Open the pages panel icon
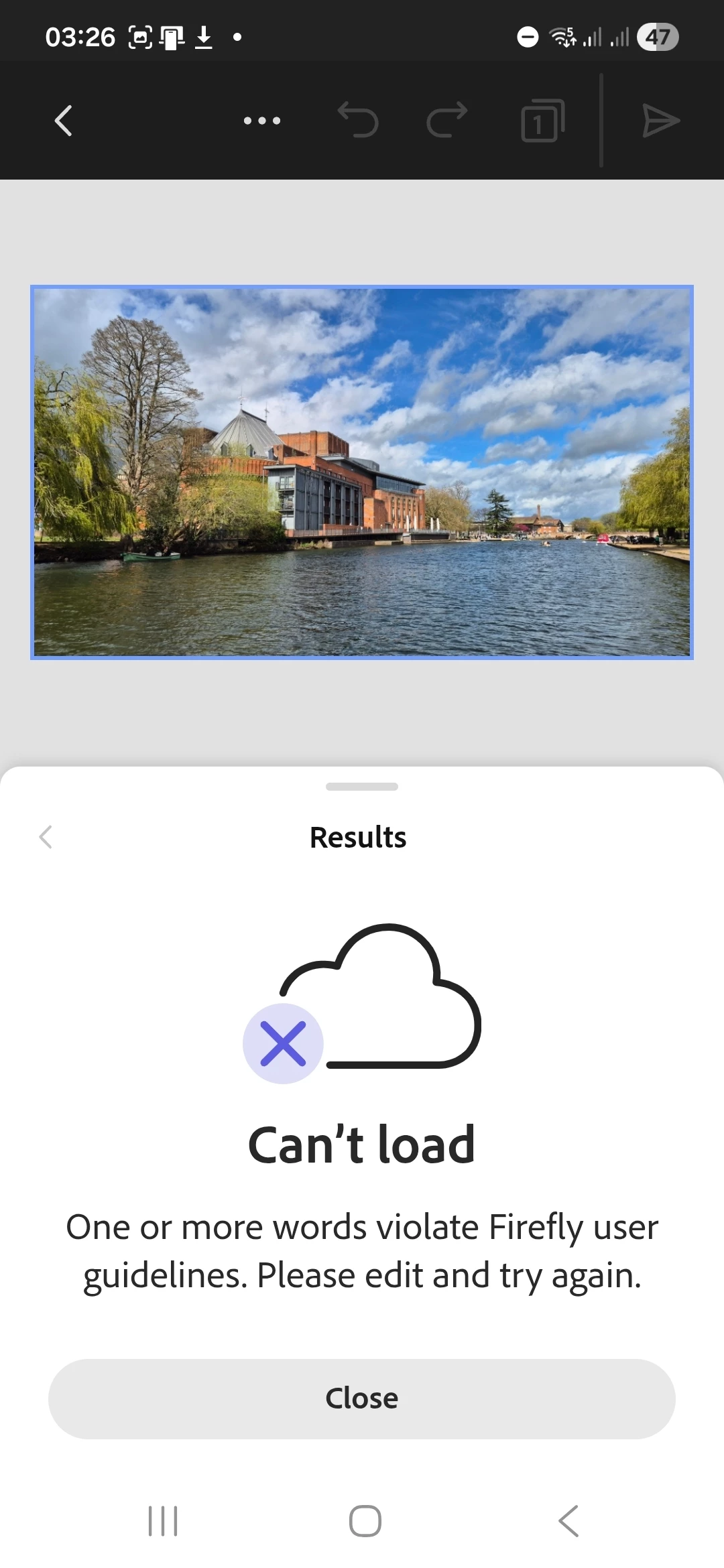This screenshot has width=724, height=1568. 542,121
